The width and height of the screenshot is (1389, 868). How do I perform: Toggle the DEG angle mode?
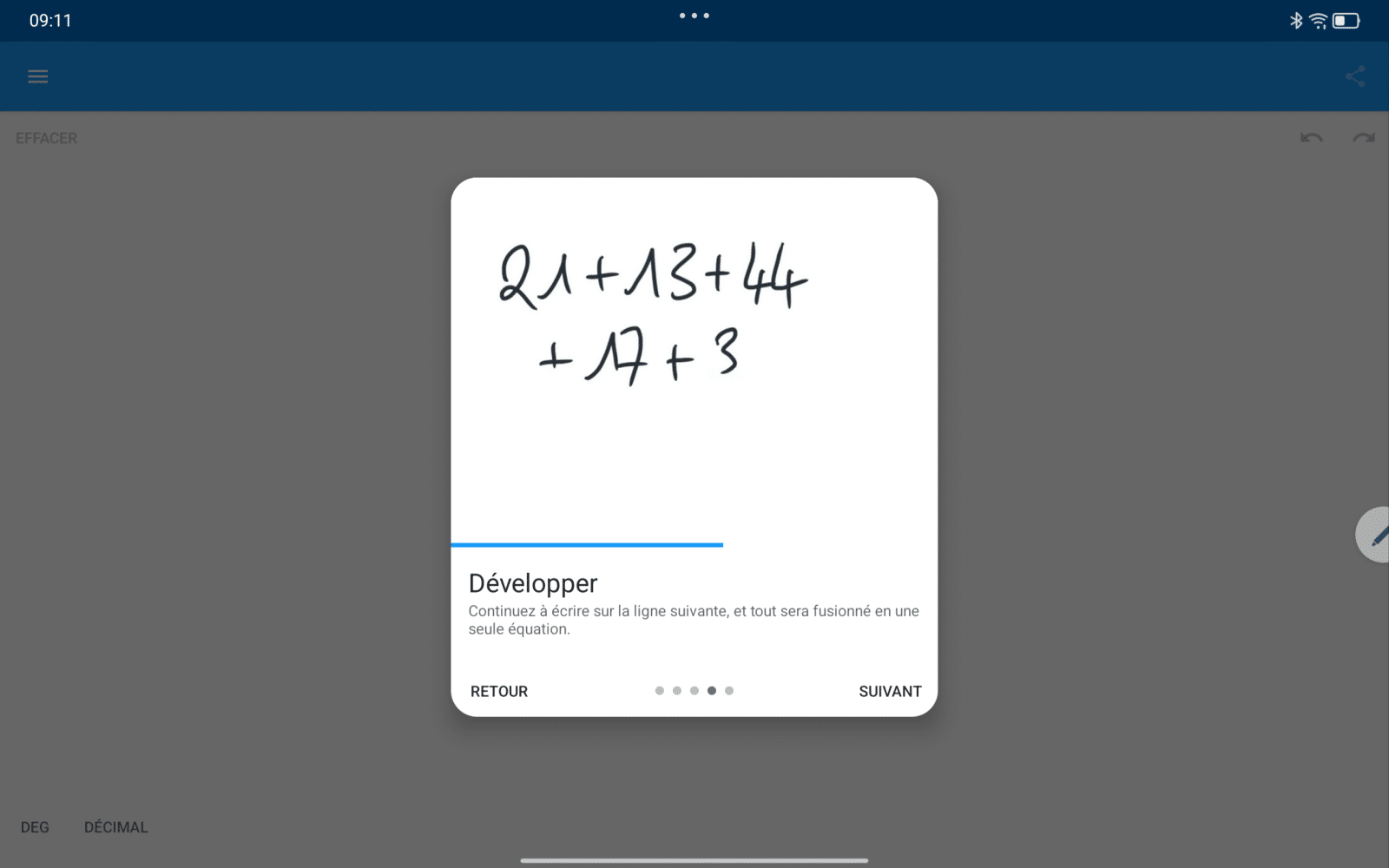click(x=35, y=827)
